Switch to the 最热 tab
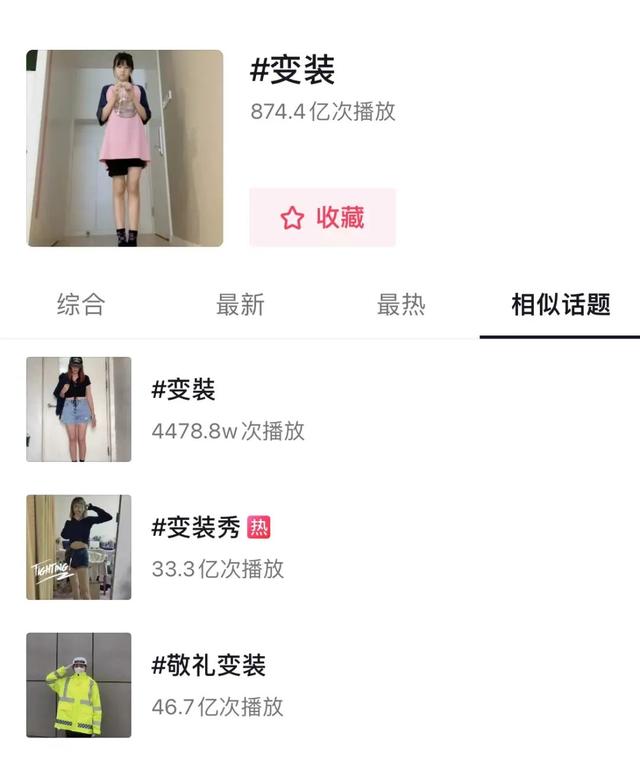The height and width of the screenshot is (769, 640). coord(401,305)
